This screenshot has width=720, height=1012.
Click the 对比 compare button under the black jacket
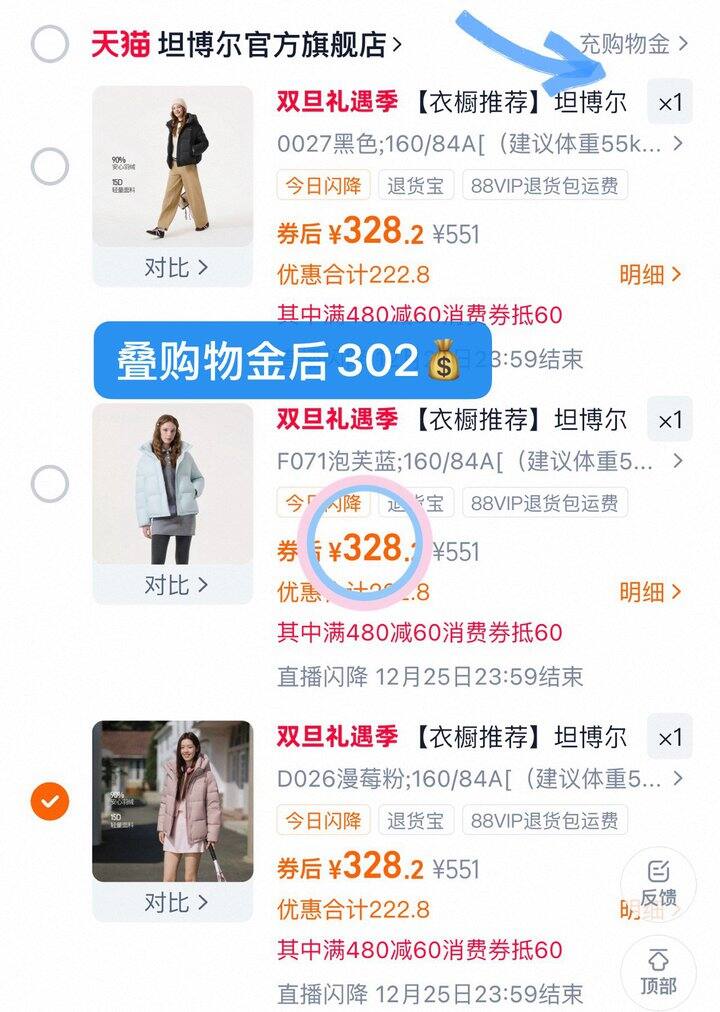coord(175,268)
